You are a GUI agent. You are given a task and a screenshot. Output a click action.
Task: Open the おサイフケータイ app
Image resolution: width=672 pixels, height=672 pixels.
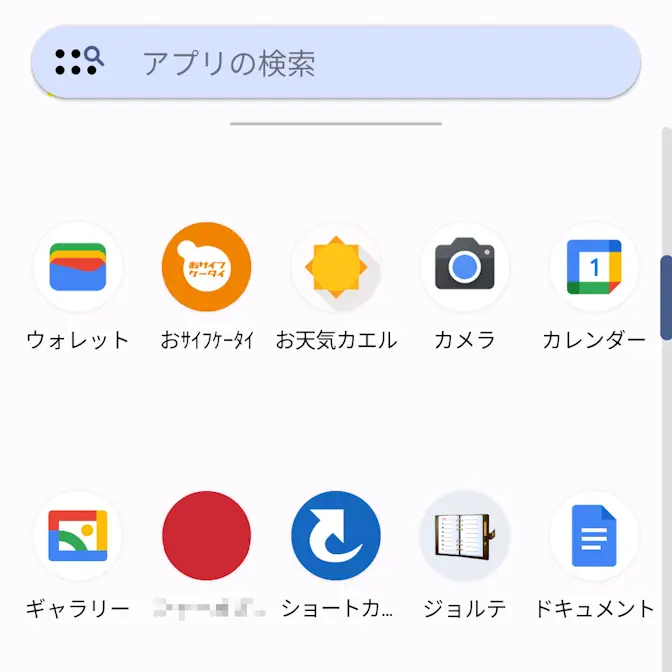point(206,268)
